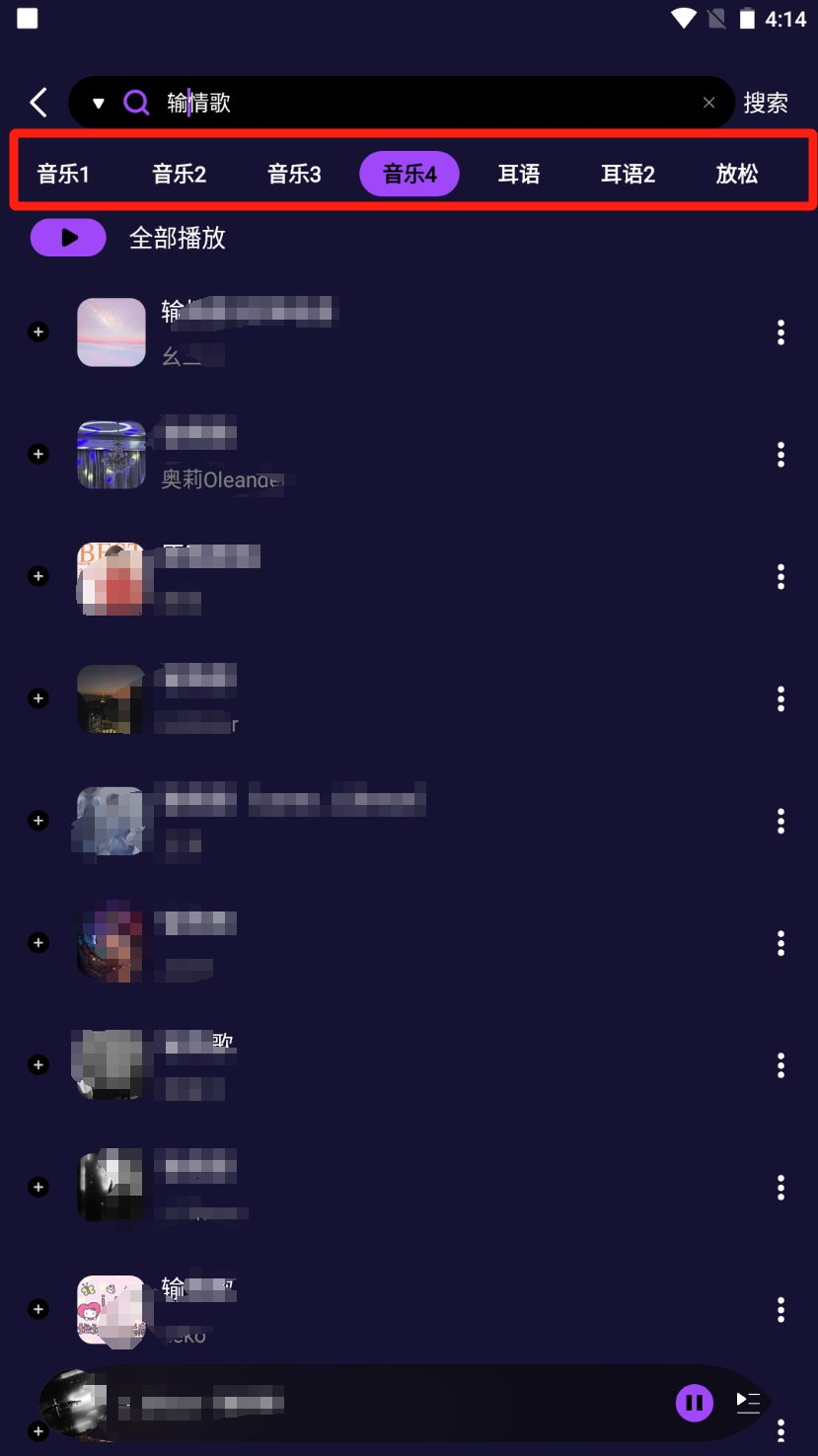This screenshot has width=818, height=1456.
Task: Open more options for 奥莉Oleander's song
Action: pos(781,455)
